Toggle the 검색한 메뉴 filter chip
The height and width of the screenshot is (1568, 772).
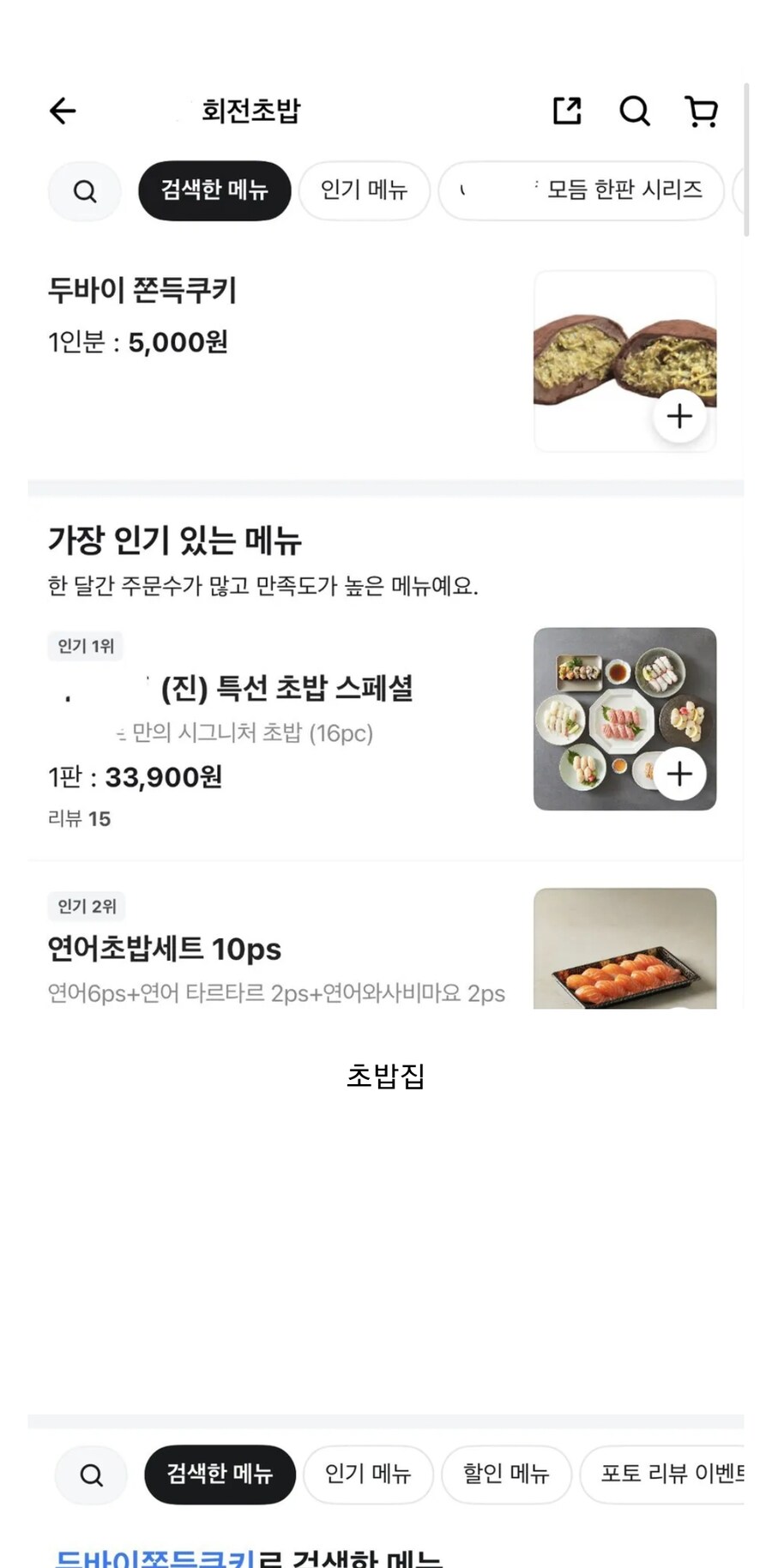[214, 190]
